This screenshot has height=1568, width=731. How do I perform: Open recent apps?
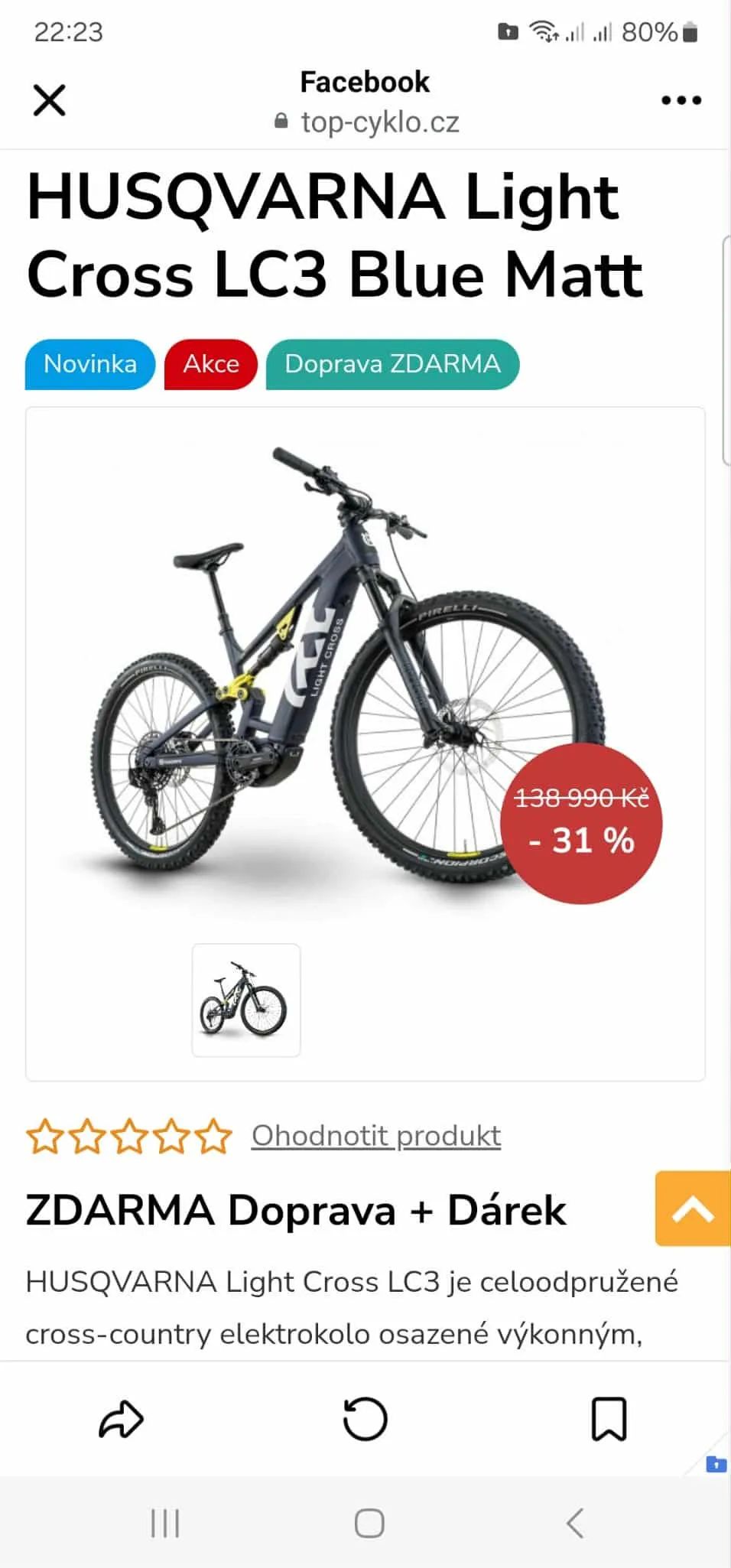click(x=165, y=1523)
